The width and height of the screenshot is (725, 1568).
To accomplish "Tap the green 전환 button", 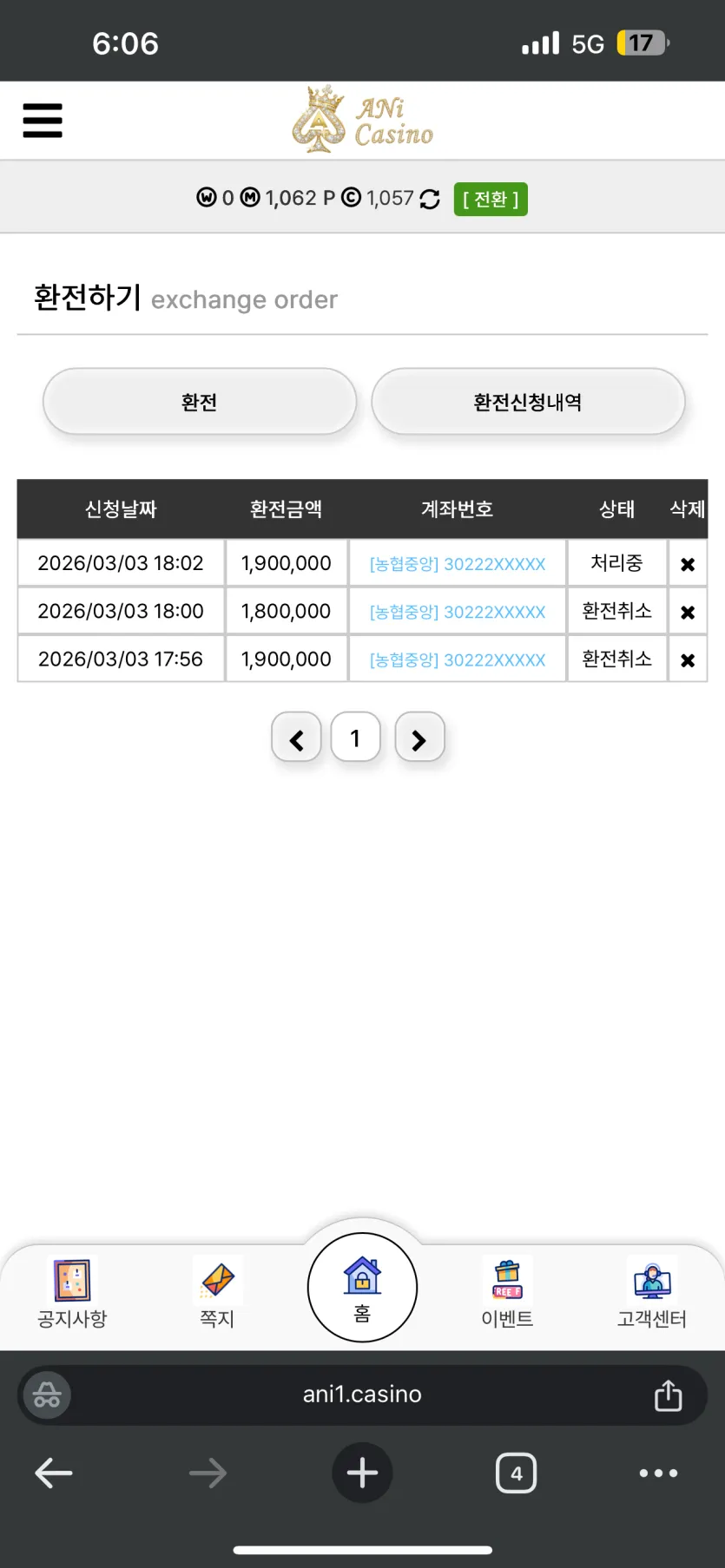I will coord(491,200).
